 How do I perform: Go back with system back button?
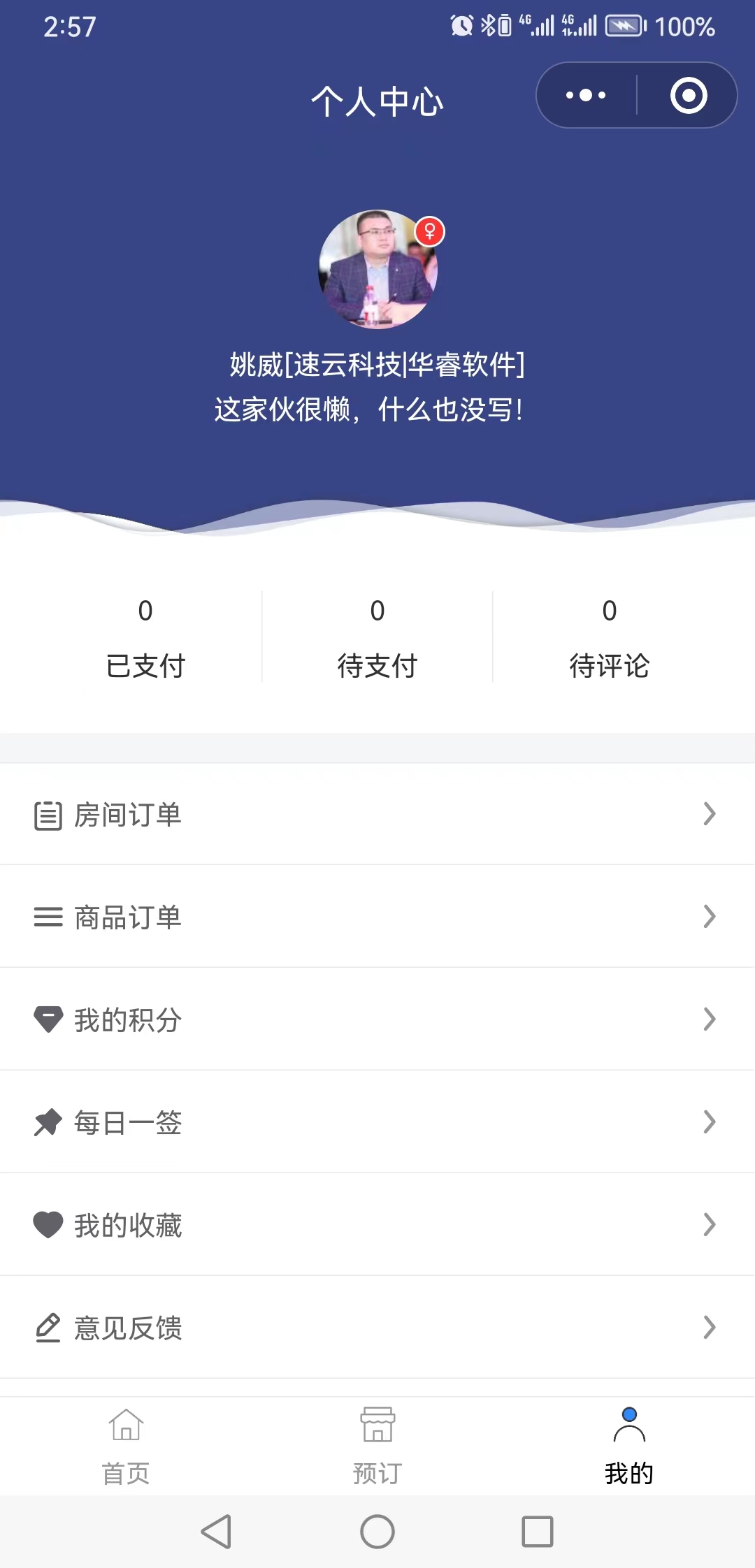pos(216,1532)
